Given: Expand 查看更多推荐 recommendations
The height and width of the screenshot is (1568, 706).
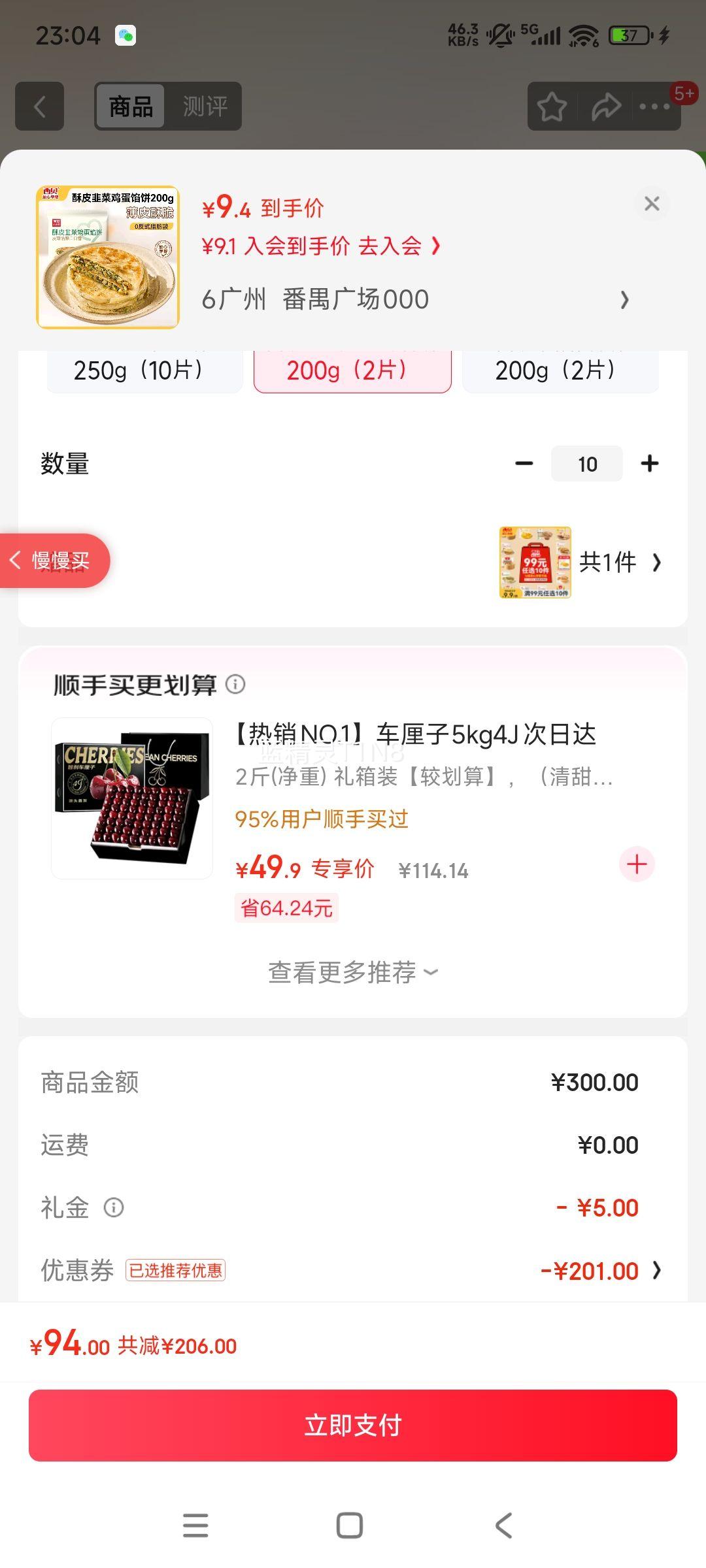Looking at the screenshot, I should point(351,972).
